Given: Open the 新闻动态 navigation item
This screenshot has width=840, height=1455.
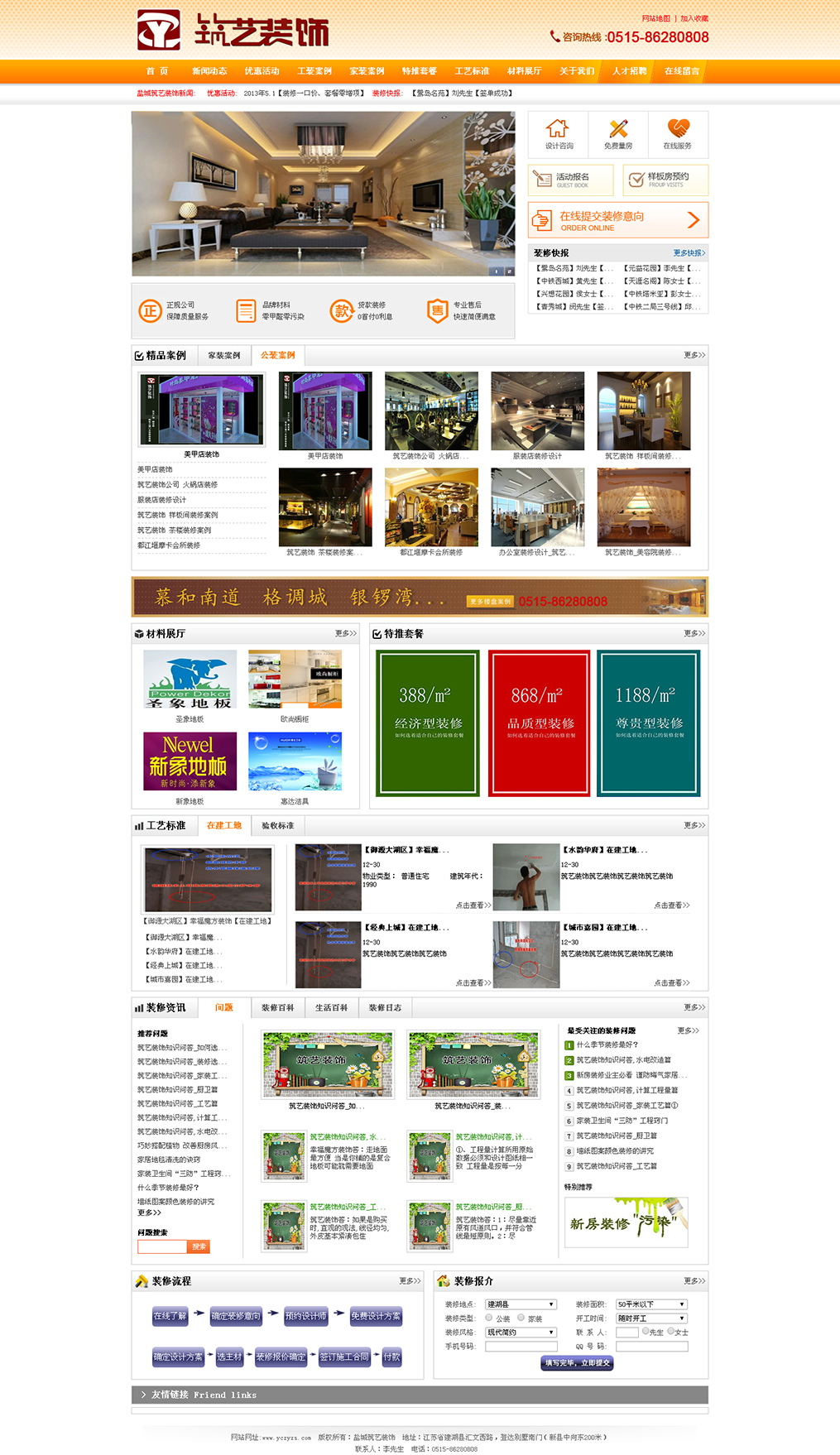Looking at the screenshot, I should coord(209,71).
